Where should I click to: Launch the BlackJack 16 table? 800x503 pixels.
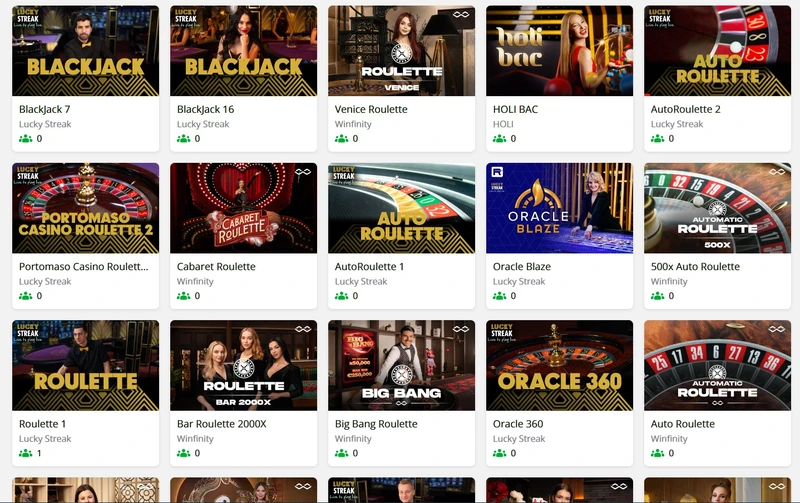click(x=243, y=52)
